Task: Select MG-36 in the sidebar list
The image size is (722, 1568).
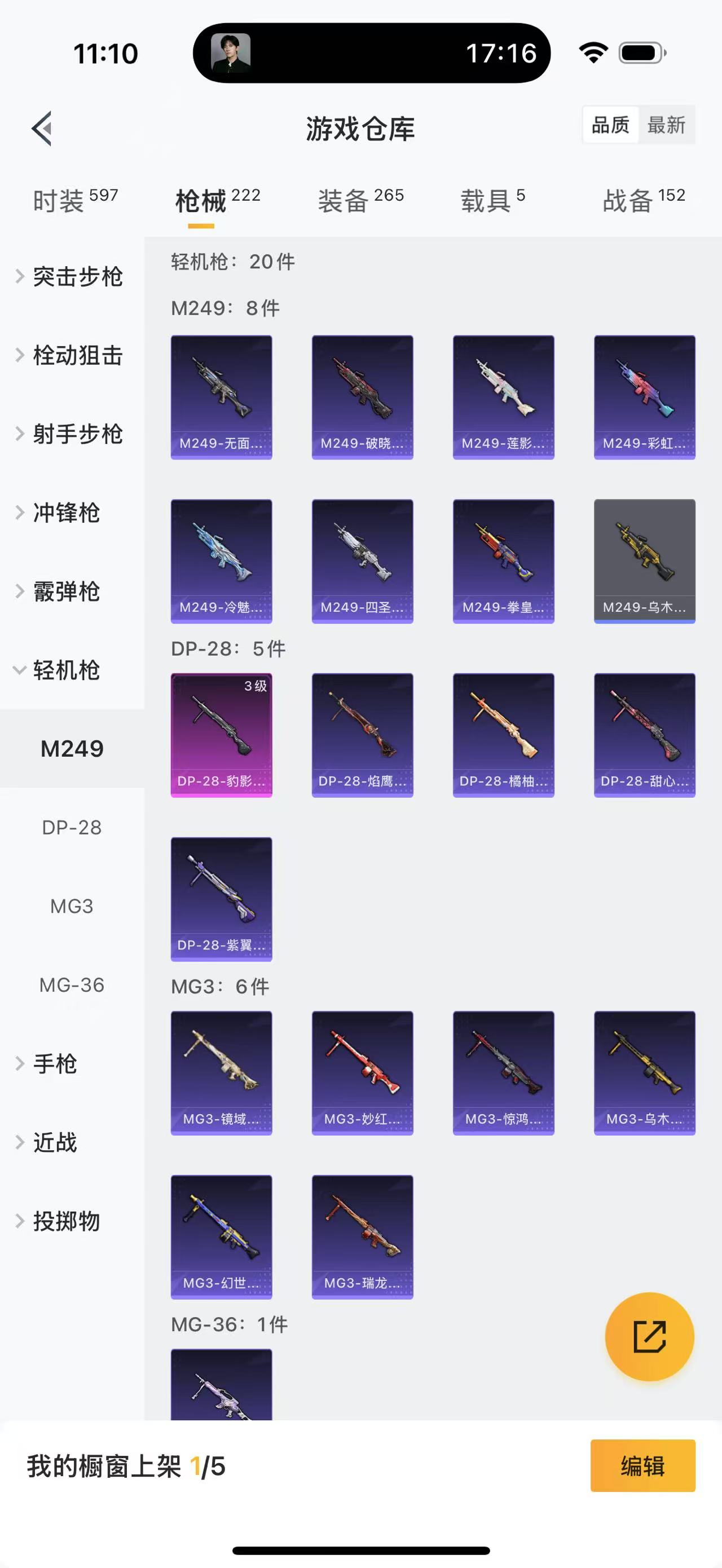Action: (x=71, y=985)
